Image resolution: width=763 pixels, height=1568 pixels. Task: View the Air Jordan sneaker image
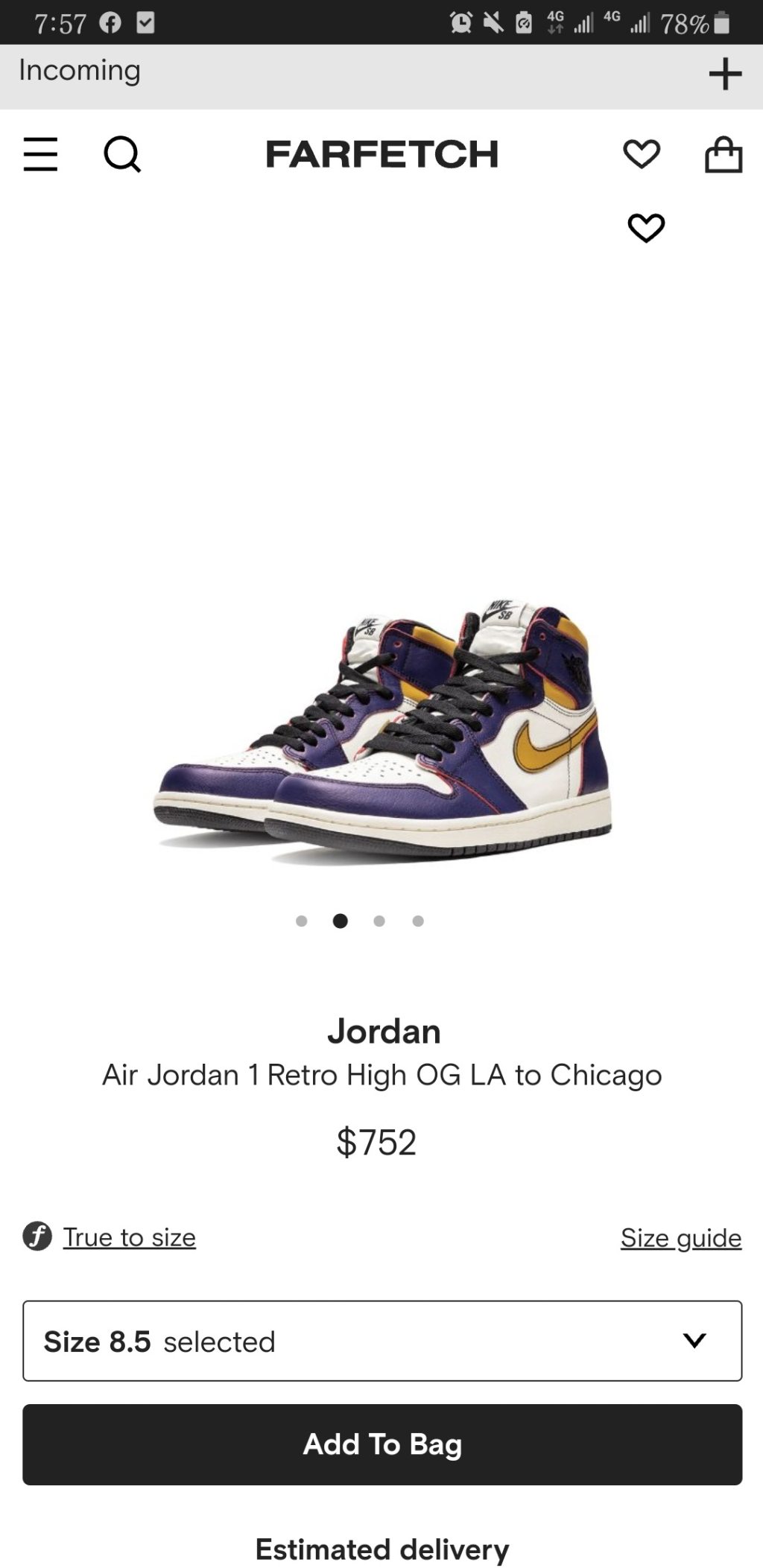click(x=382, y=730)
